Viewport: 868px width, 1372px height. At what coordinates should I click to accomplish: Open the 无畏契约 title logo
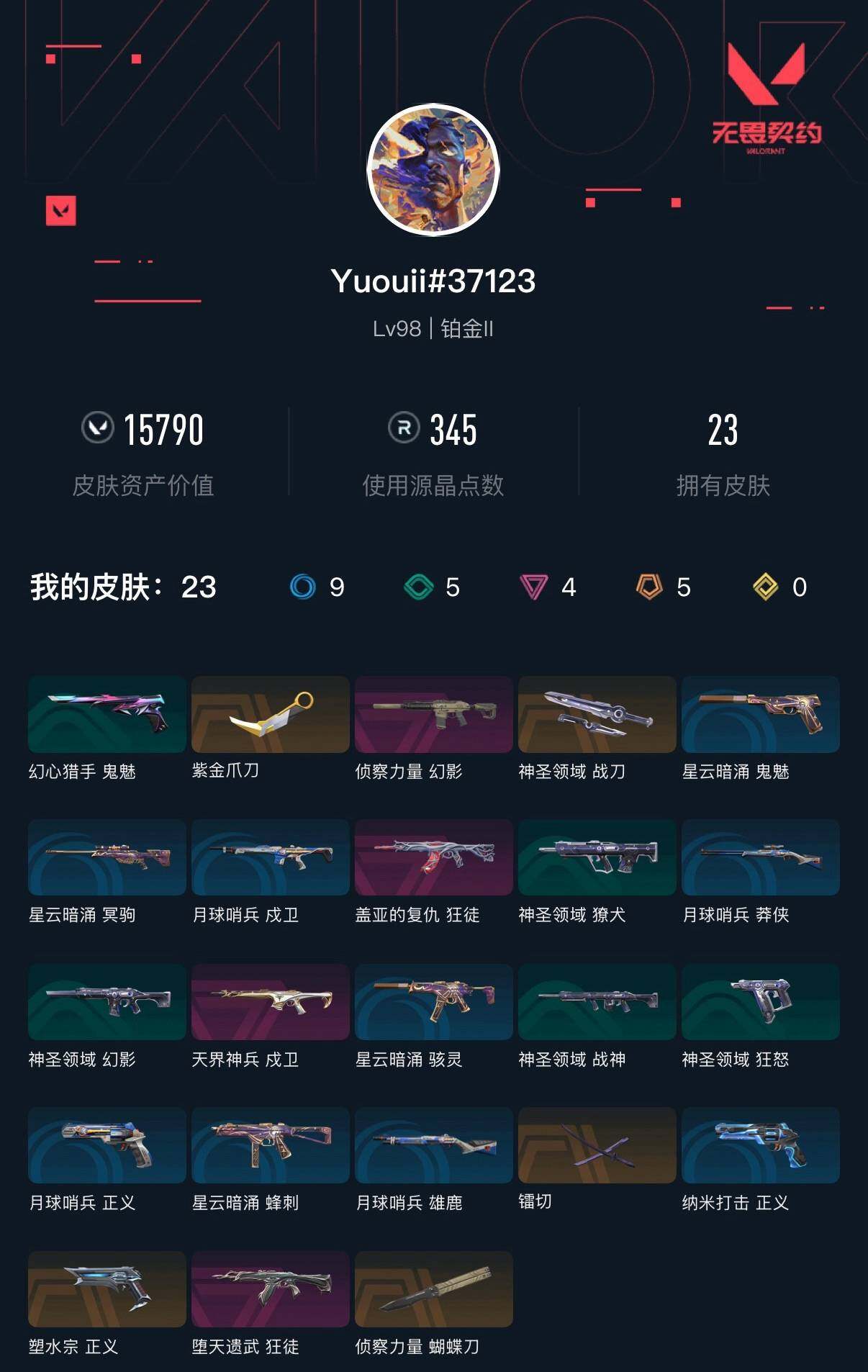765,132
